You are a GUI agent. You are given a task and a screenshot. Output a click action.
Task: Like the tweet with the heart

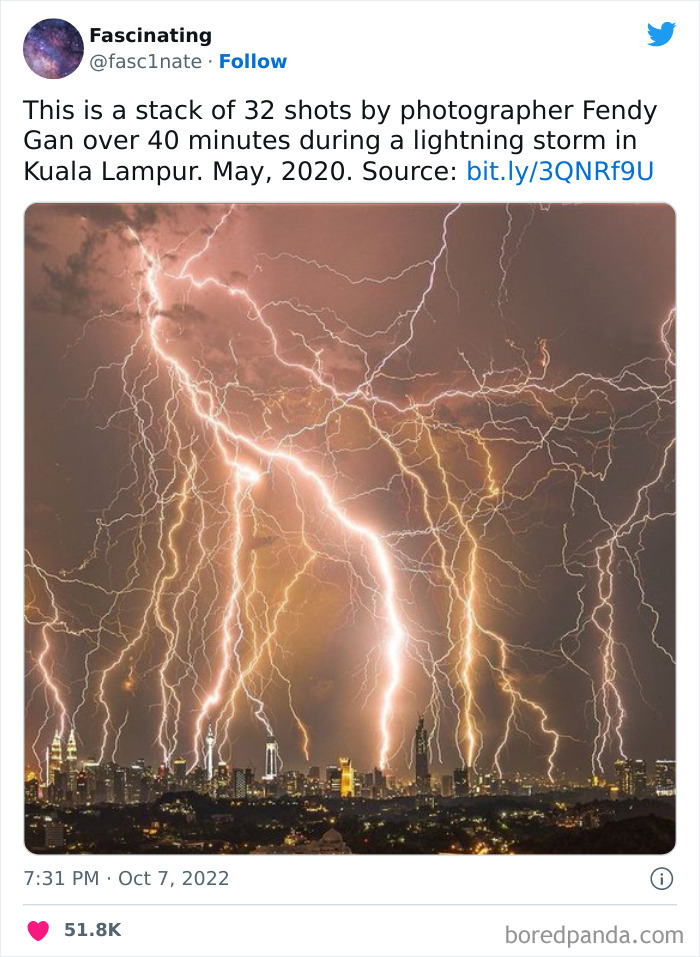(x=38, y=930)
